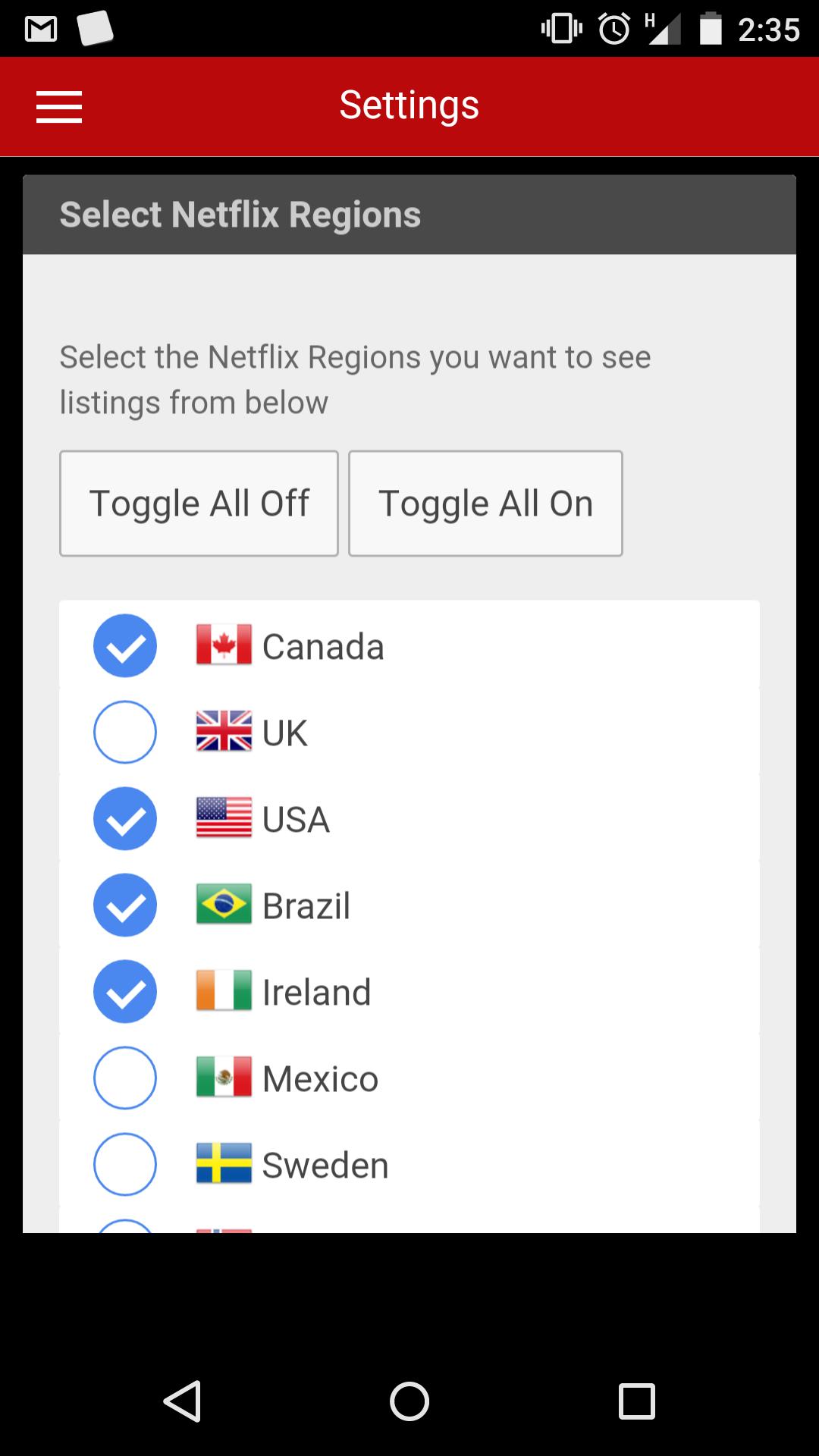Click the Mexico flag icon
The width and height of the screenshot is (819, 1456).
pos(224,1078)
